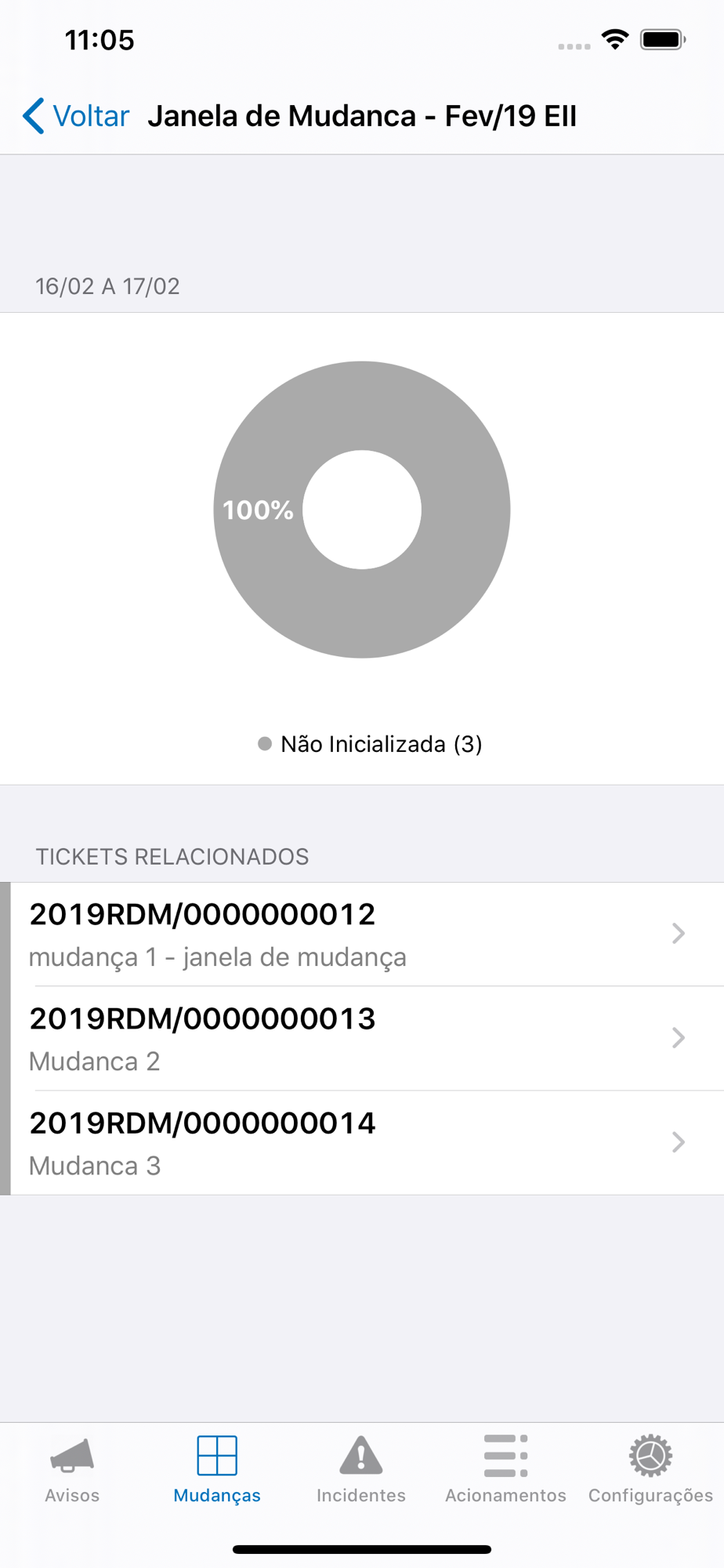Open ticket 2019RDM/0000000013 Mudanca 2
Image resolution: width=724 pixels, height=1568 pixels.
tap(362, 1038)
